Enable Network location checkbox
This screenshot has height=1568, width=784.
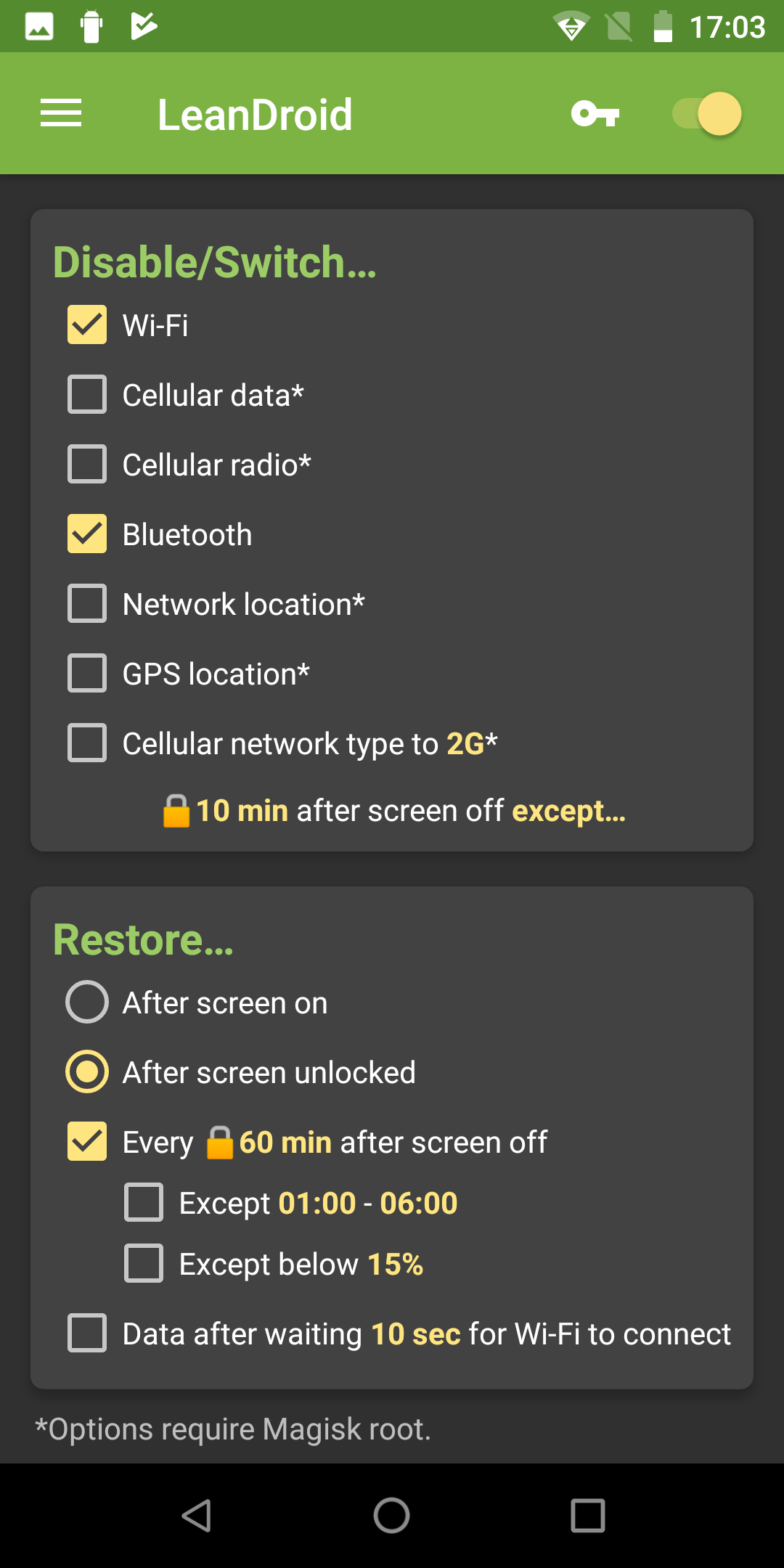point(87,603)
